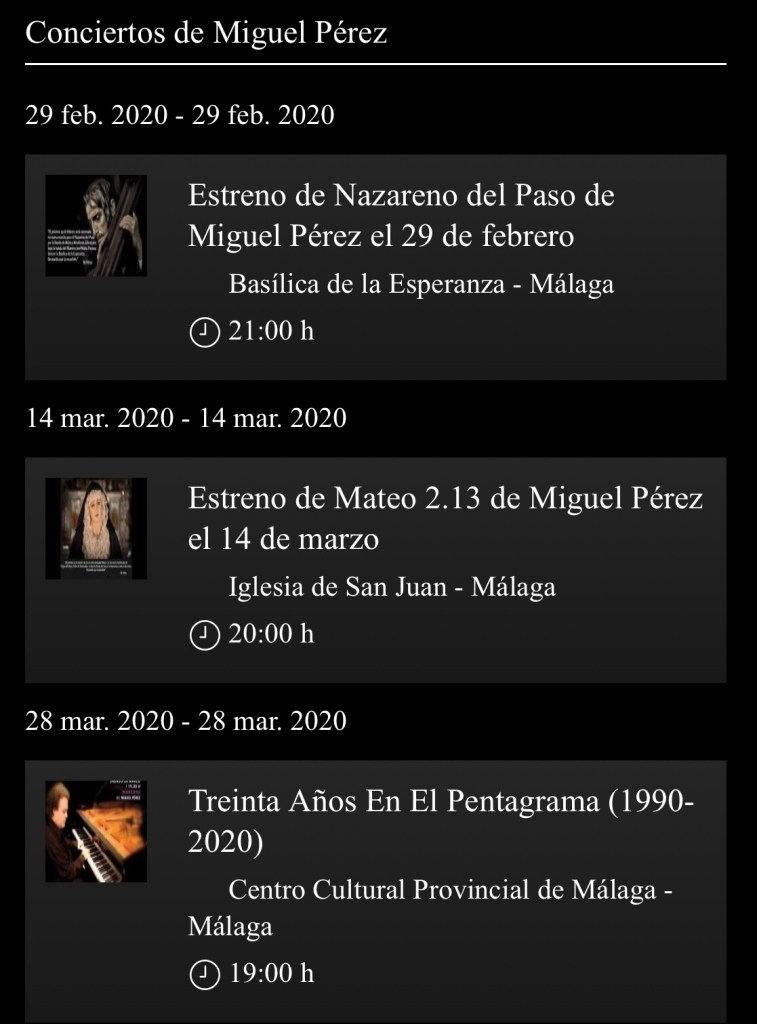View Treinta Años En El Pentagrama concert
757x1024 pixels.
pyautogui.click(x=440, y=822)
